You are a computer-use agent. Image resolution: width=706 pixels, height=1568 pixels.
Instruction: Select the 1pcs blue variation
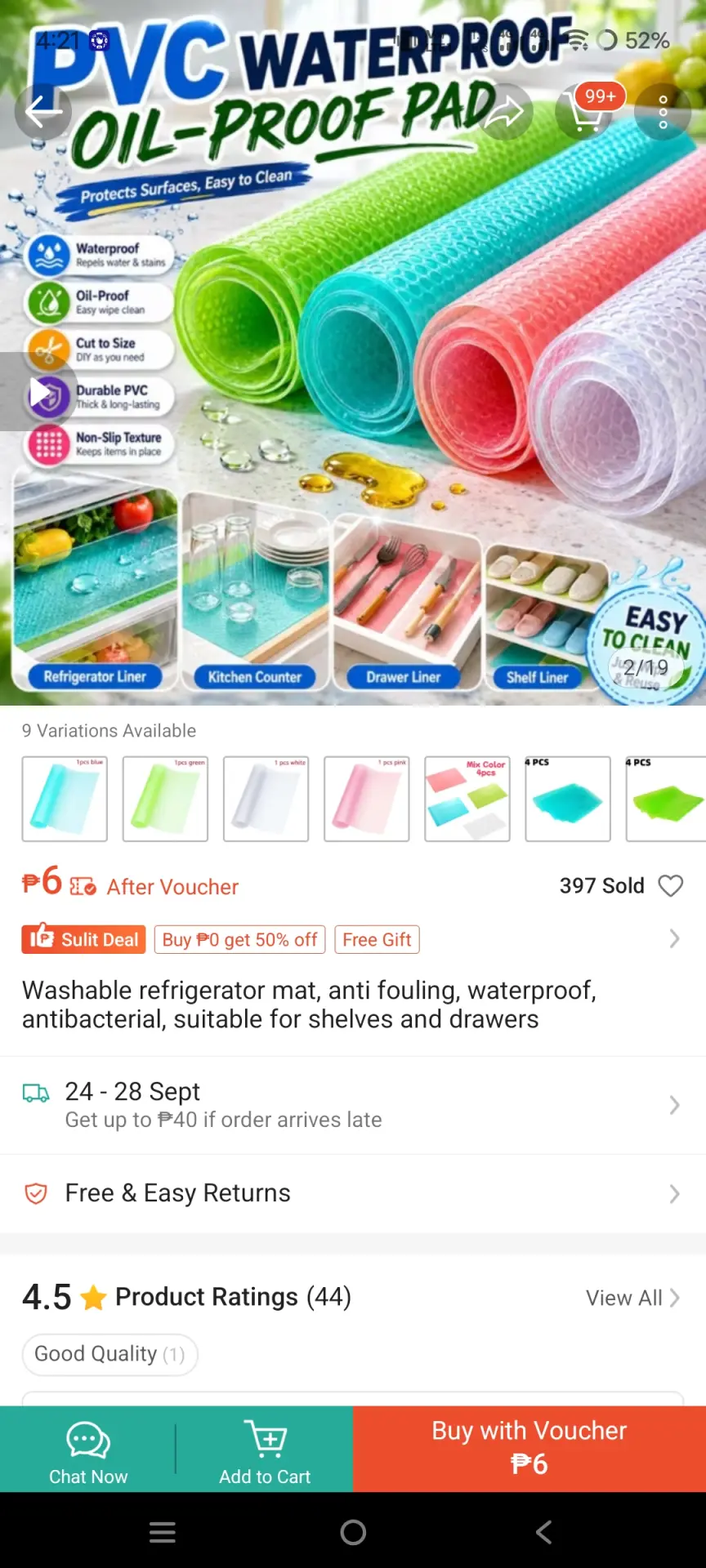pyautogui.click(x=65, y=799)
